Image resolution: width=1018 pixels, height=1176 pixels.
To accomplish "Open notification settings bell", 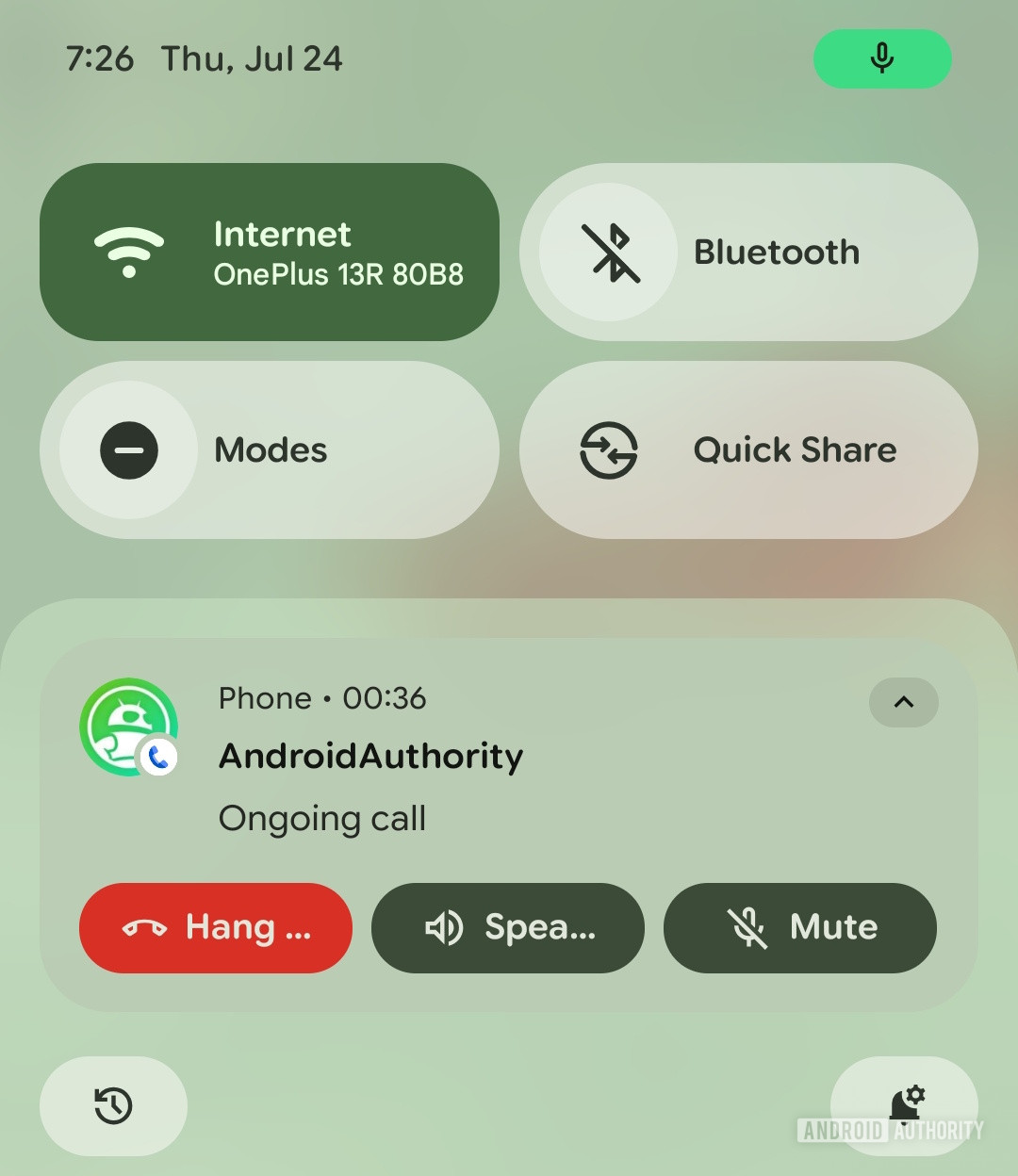I will [x=904, y=1103].
